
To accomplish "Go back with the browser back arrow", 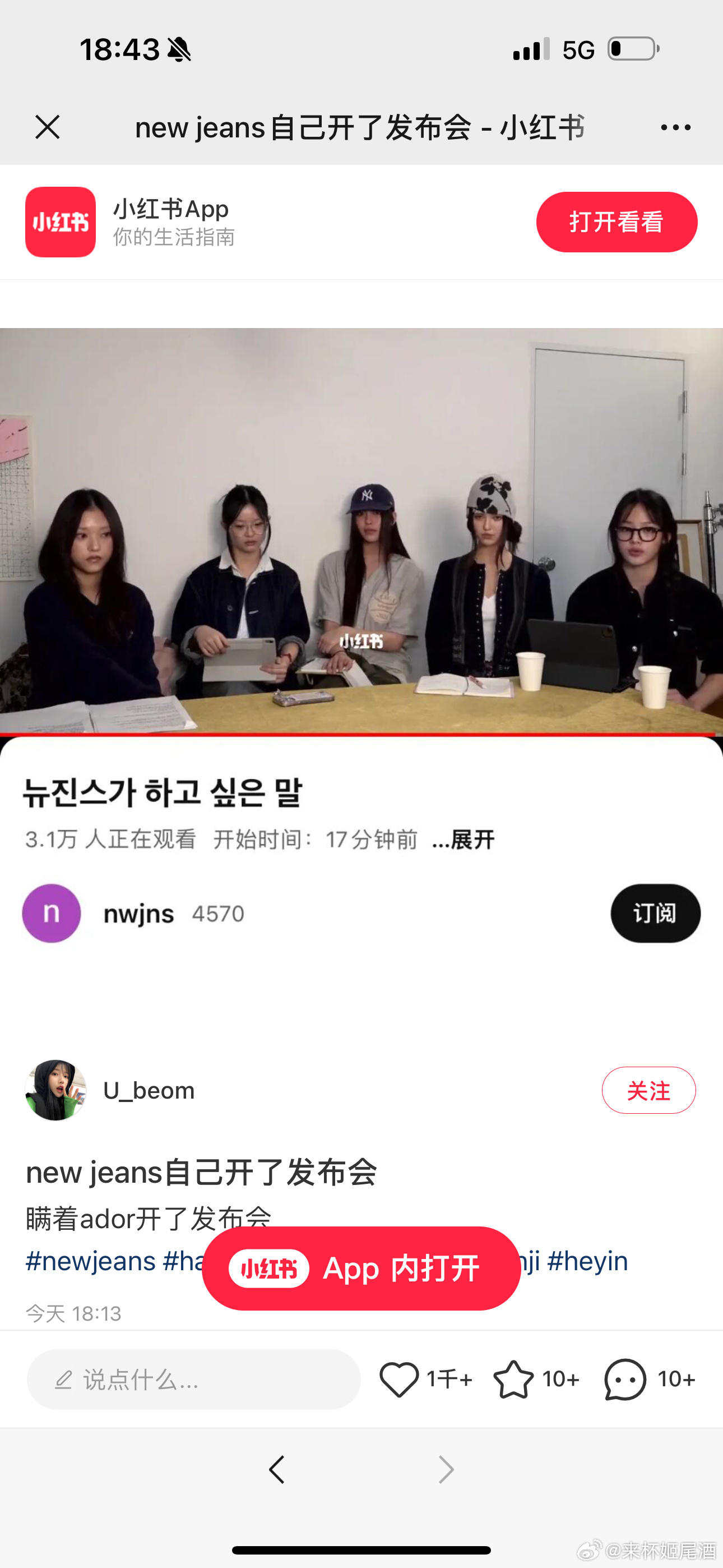I will pyautogui.click(x=277, y=1469).
